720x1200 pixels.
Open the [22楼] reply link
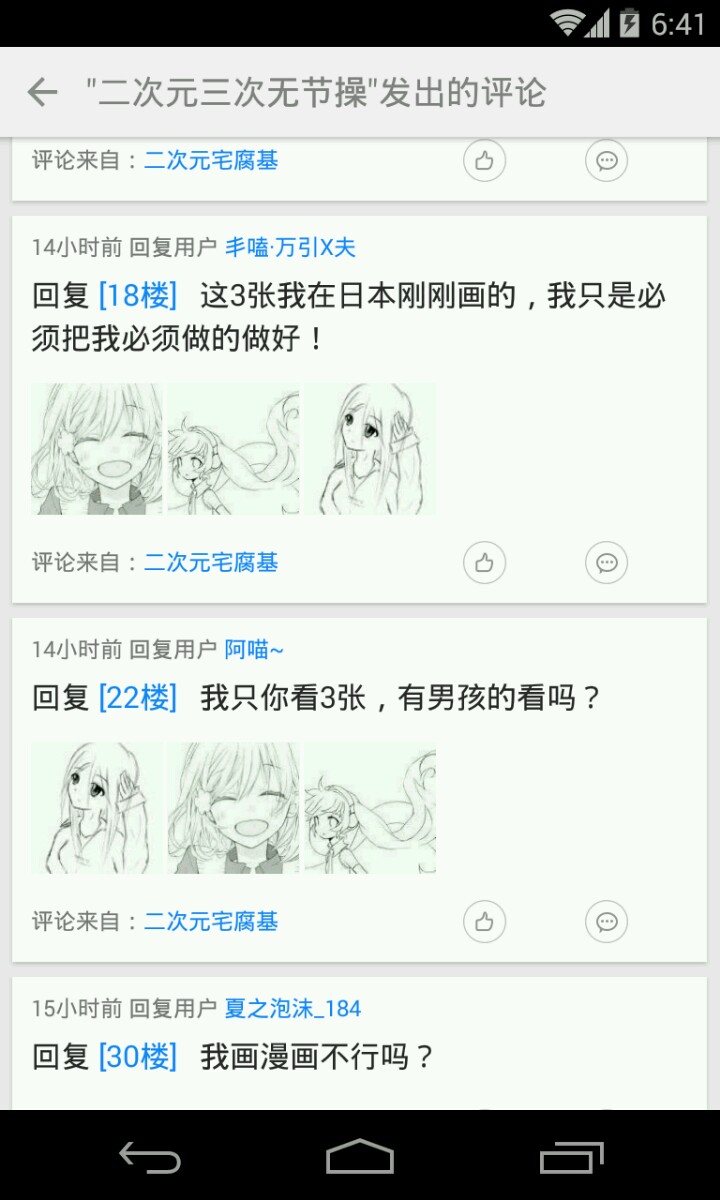[137, 698]
